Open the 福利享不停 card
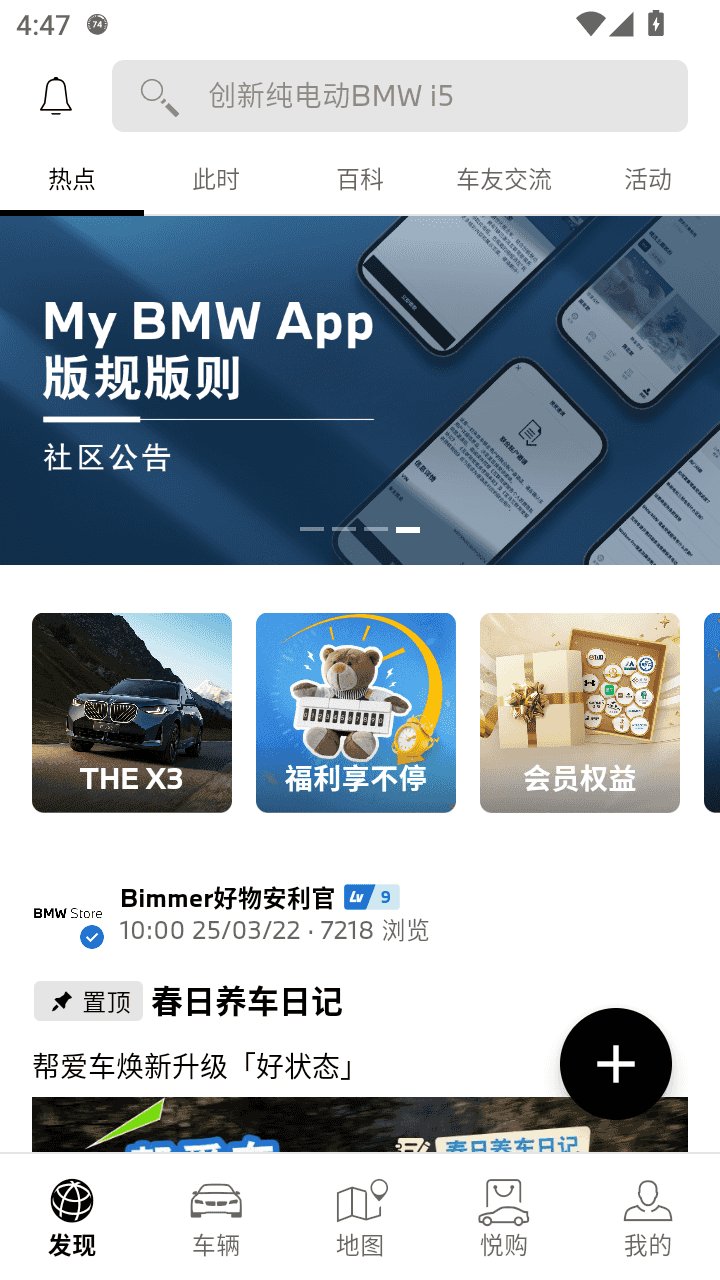720x1280 pixels. pyautogui.click(x=356, y=712)
